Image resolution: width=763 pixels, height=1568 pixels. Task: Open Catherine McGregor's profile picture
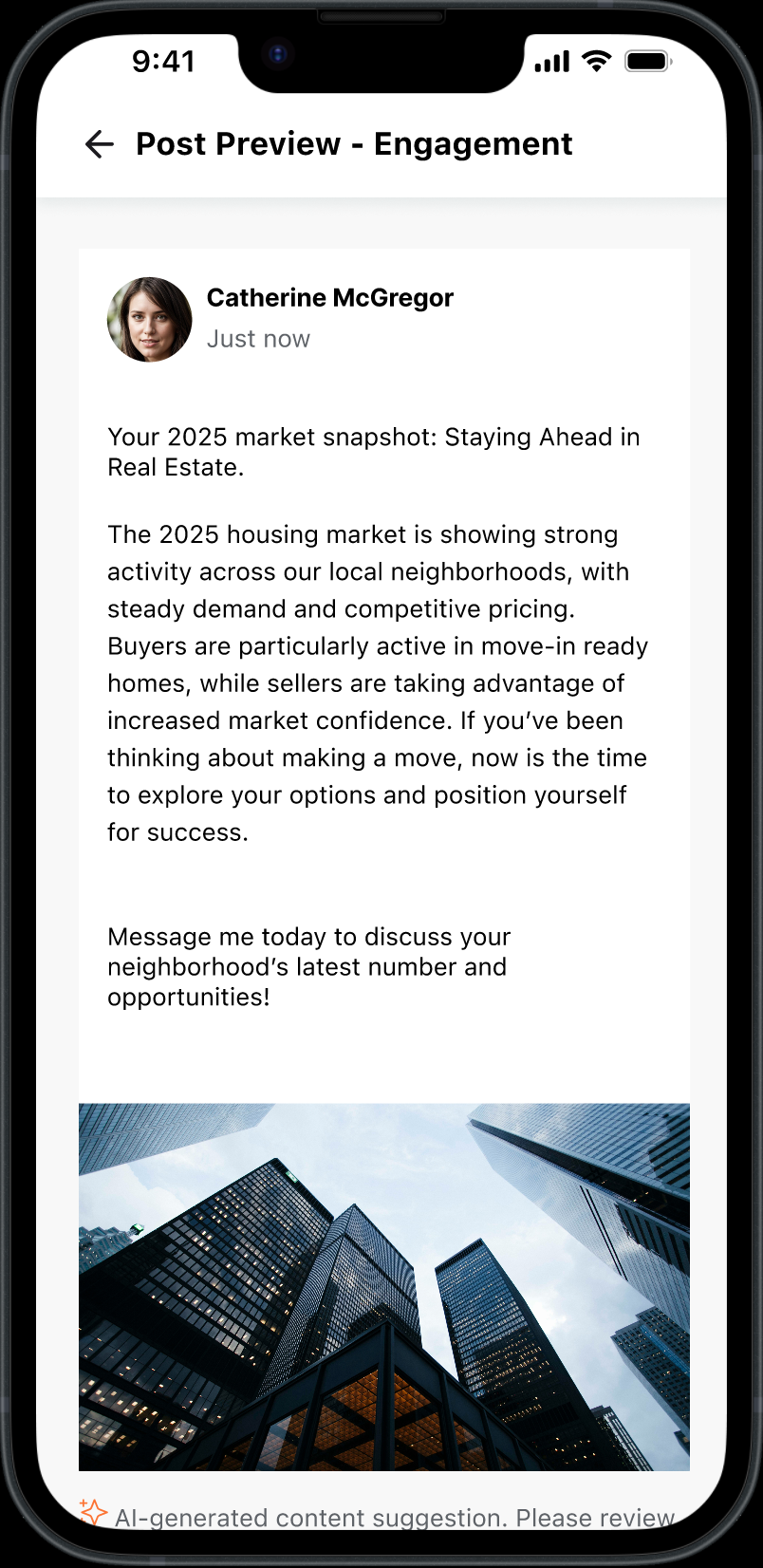pyautogui.click(x=150, y=320)
